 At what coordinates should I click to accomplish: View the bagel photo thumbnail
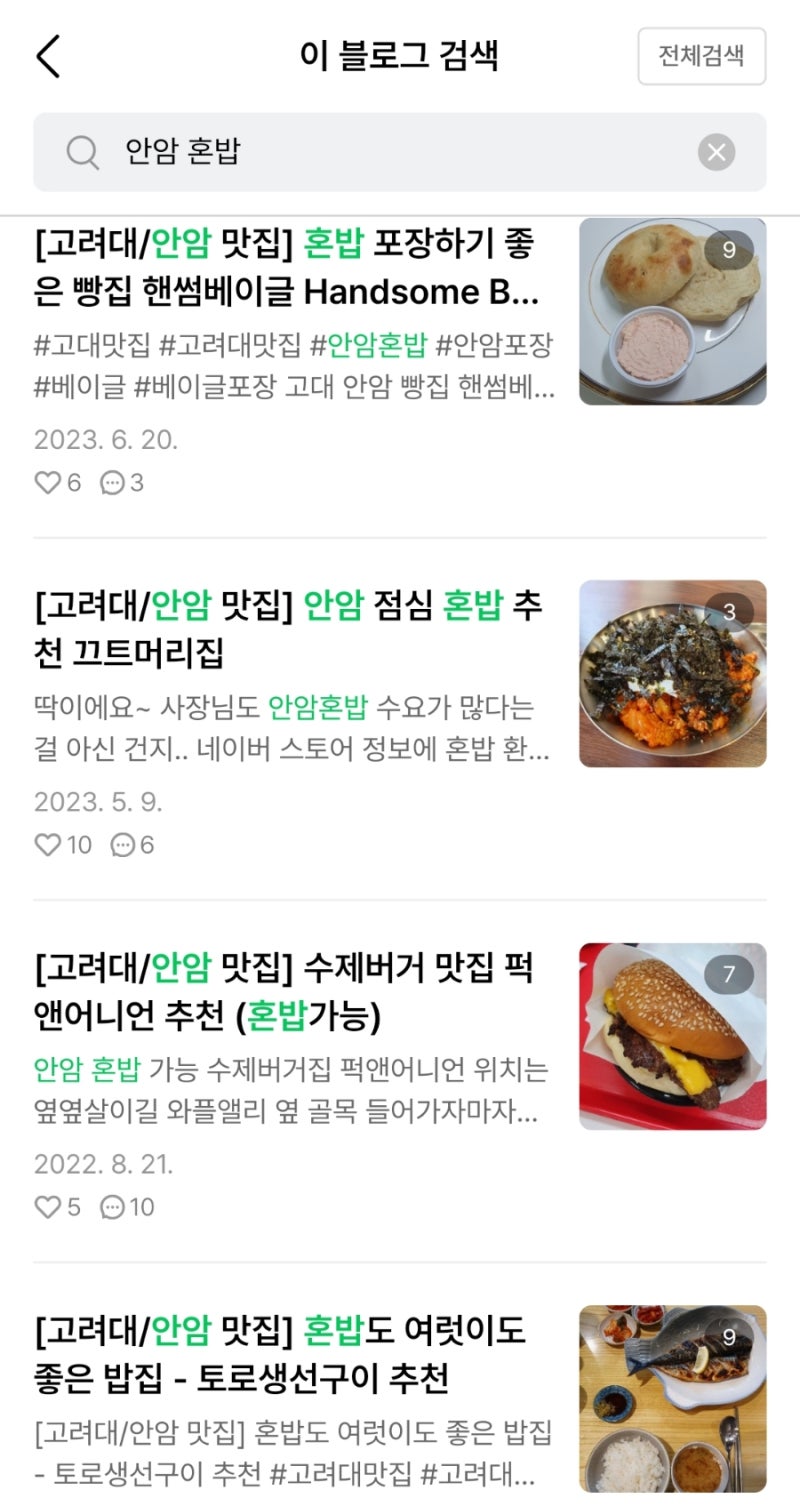tap(672, 311)
